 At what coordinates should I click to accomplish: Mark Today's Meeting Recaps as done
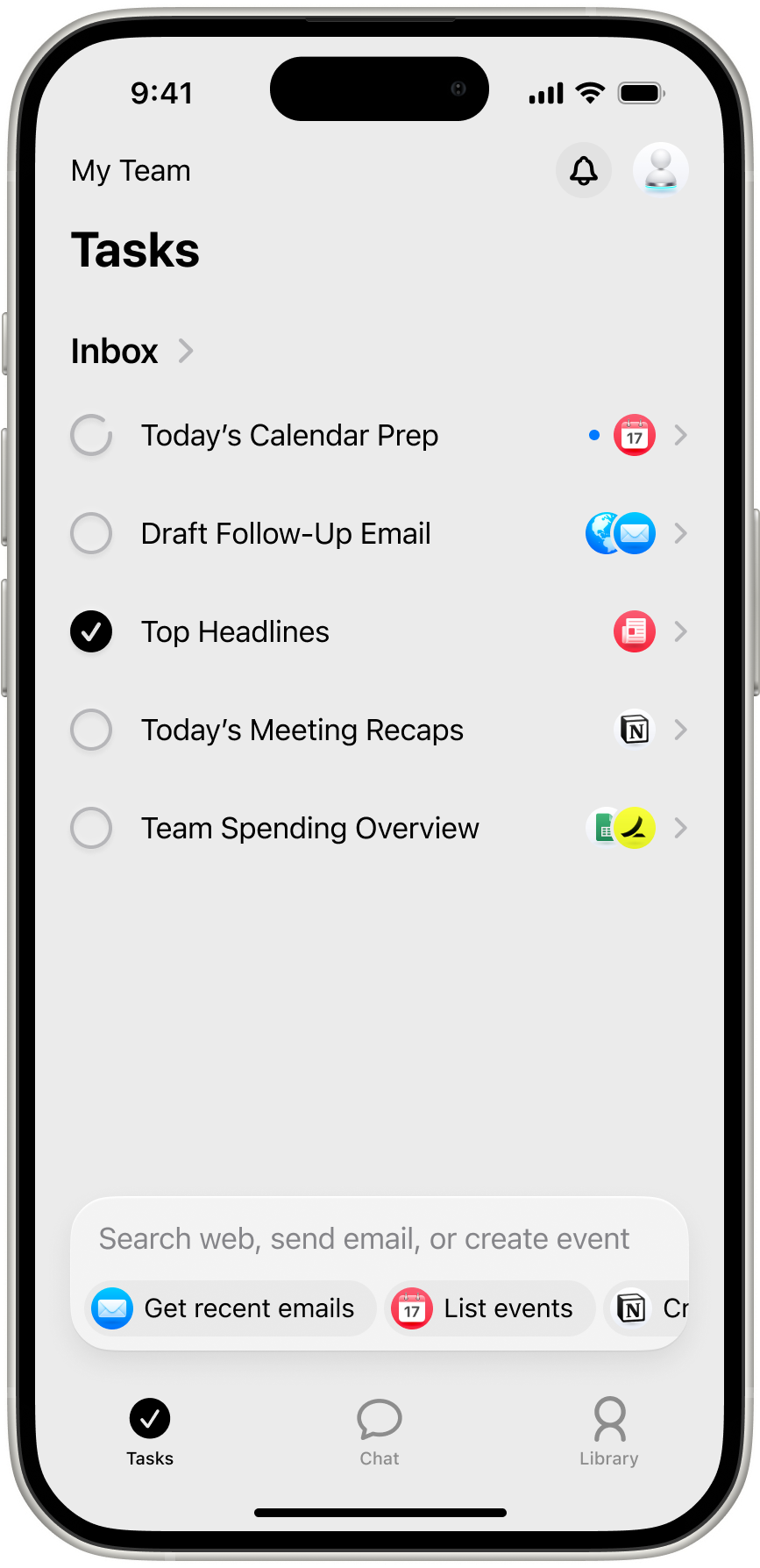(91, 730)
